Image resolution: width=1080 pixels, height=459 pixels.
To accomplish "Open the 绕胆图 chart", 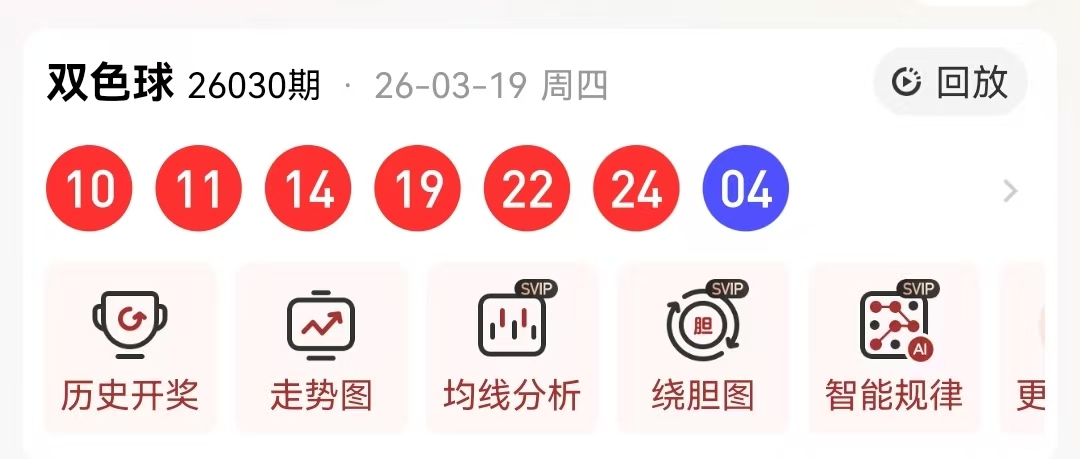I will tap(703, 348).
